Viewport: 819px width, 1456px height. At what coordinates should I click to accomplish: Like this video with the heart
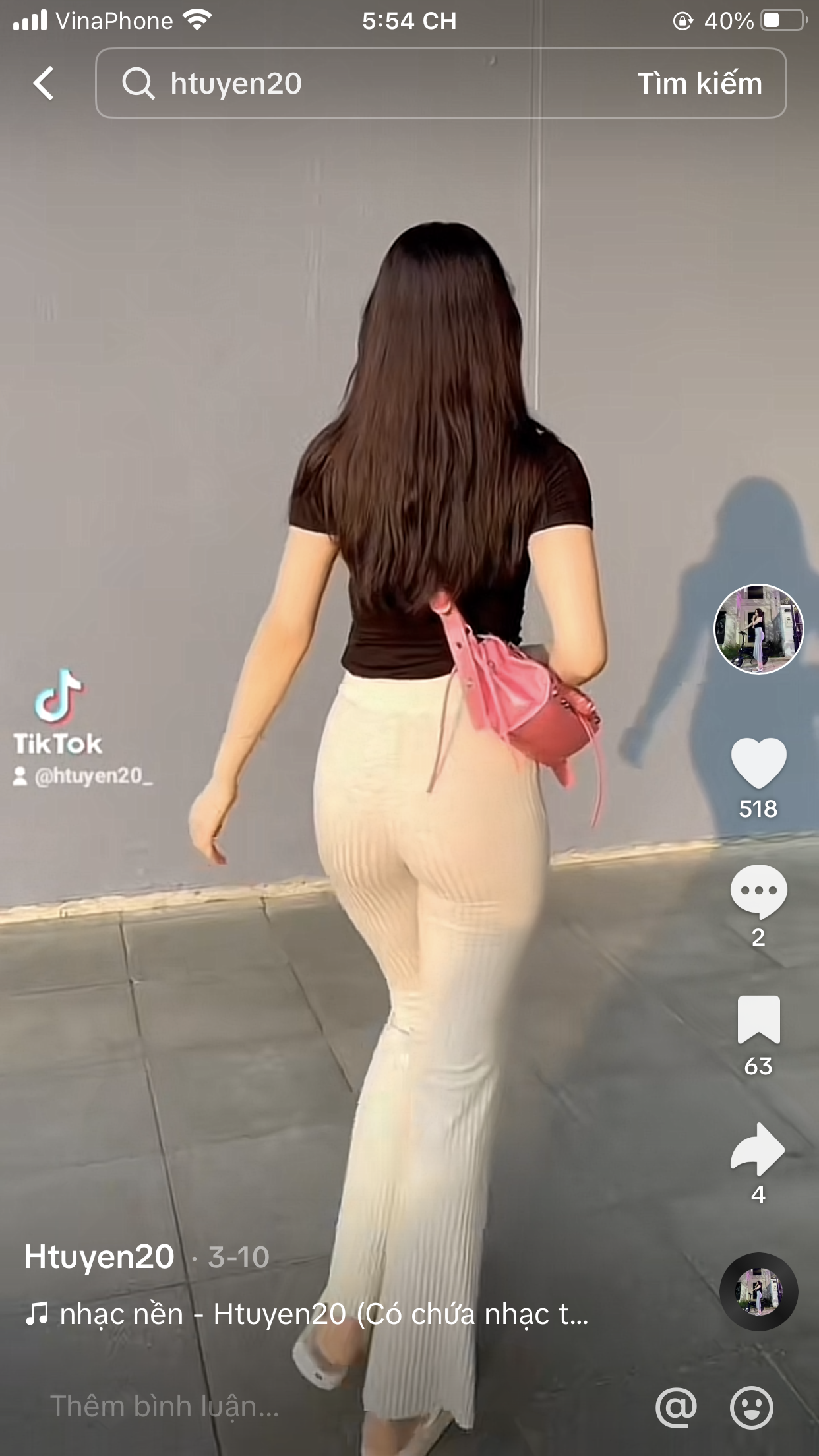[x=758, y=763]
